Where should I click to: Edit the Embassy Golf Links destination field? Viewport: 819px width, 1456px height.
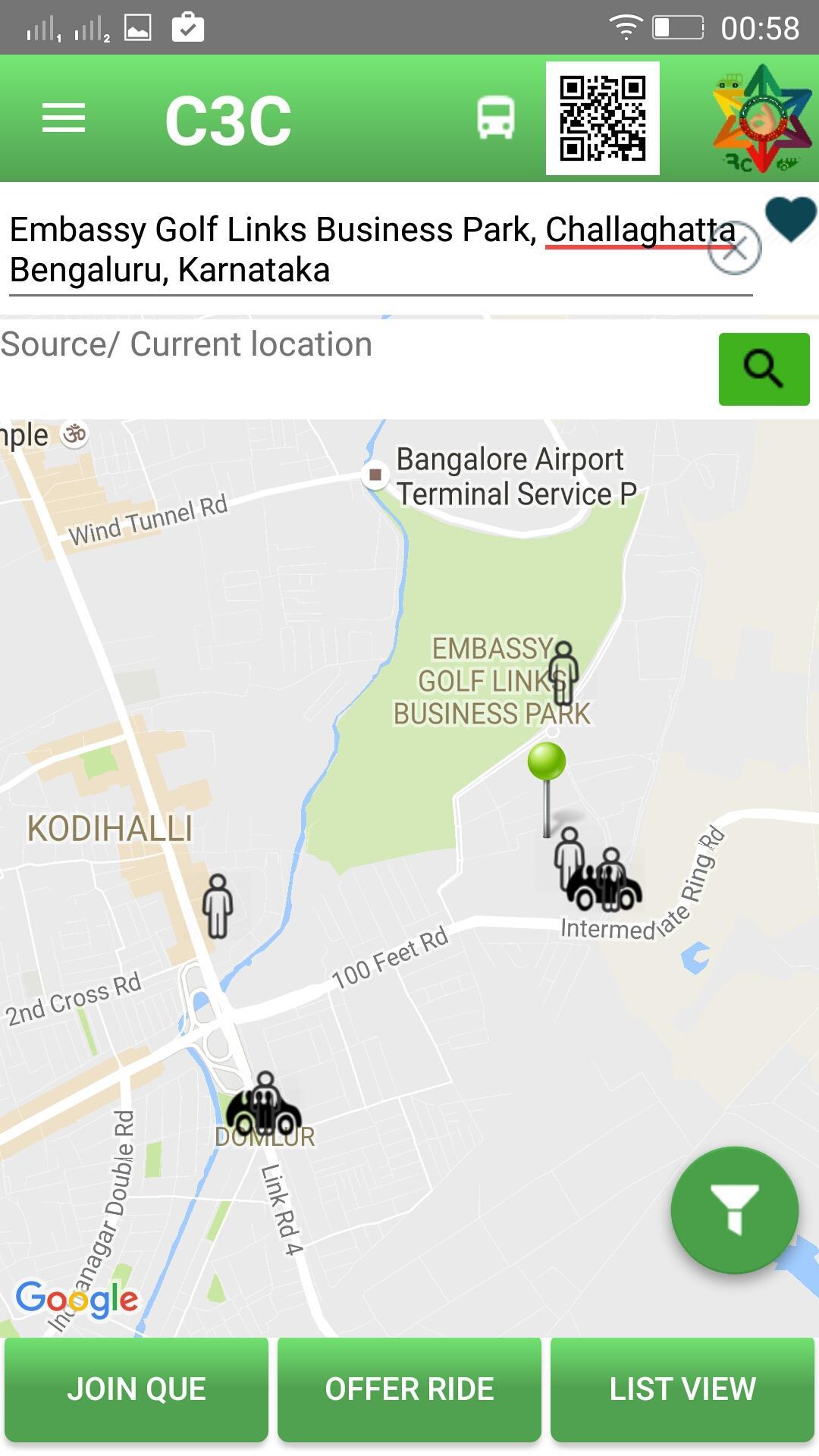[356, 249]
